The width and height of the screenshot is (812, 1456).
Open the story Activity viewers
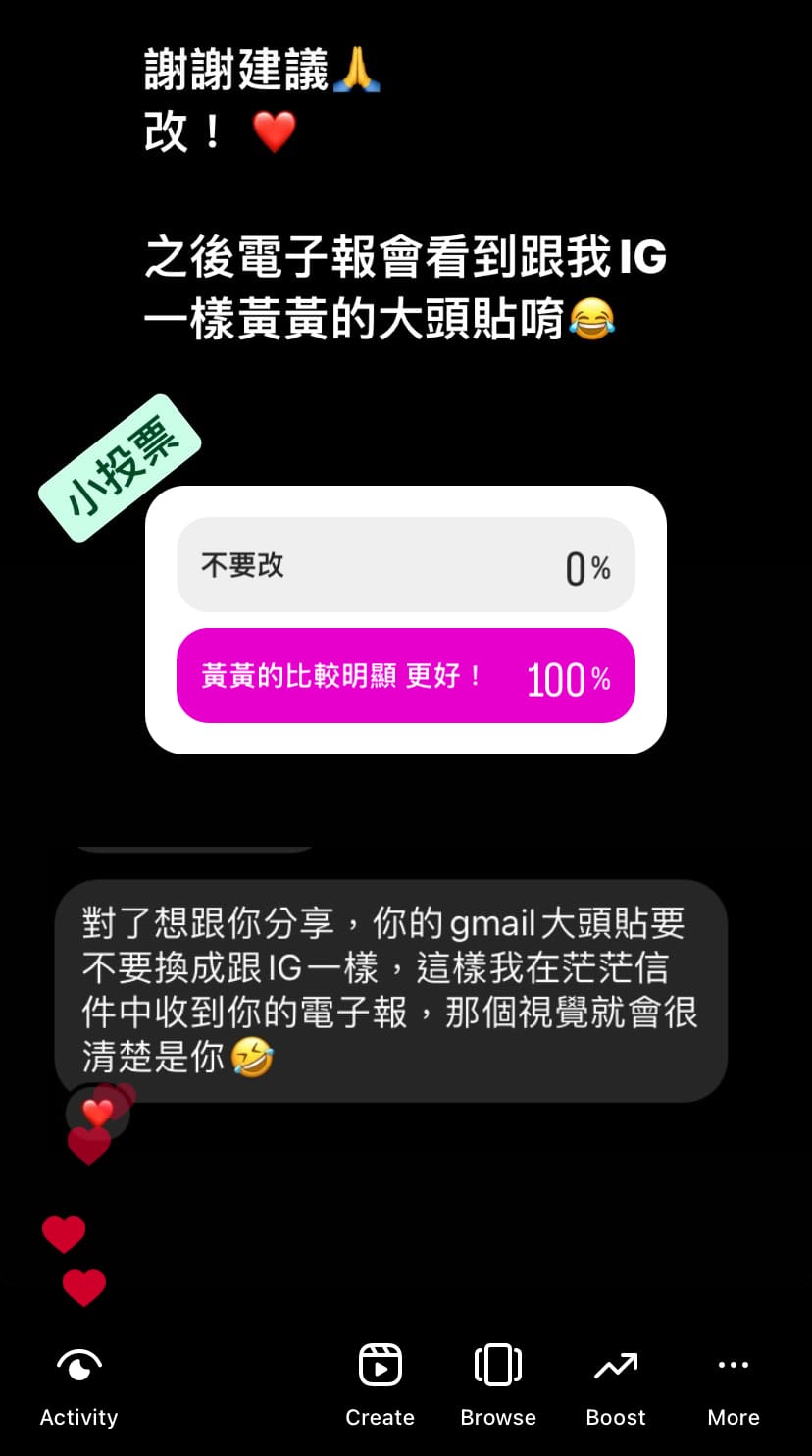[78, 1384]
